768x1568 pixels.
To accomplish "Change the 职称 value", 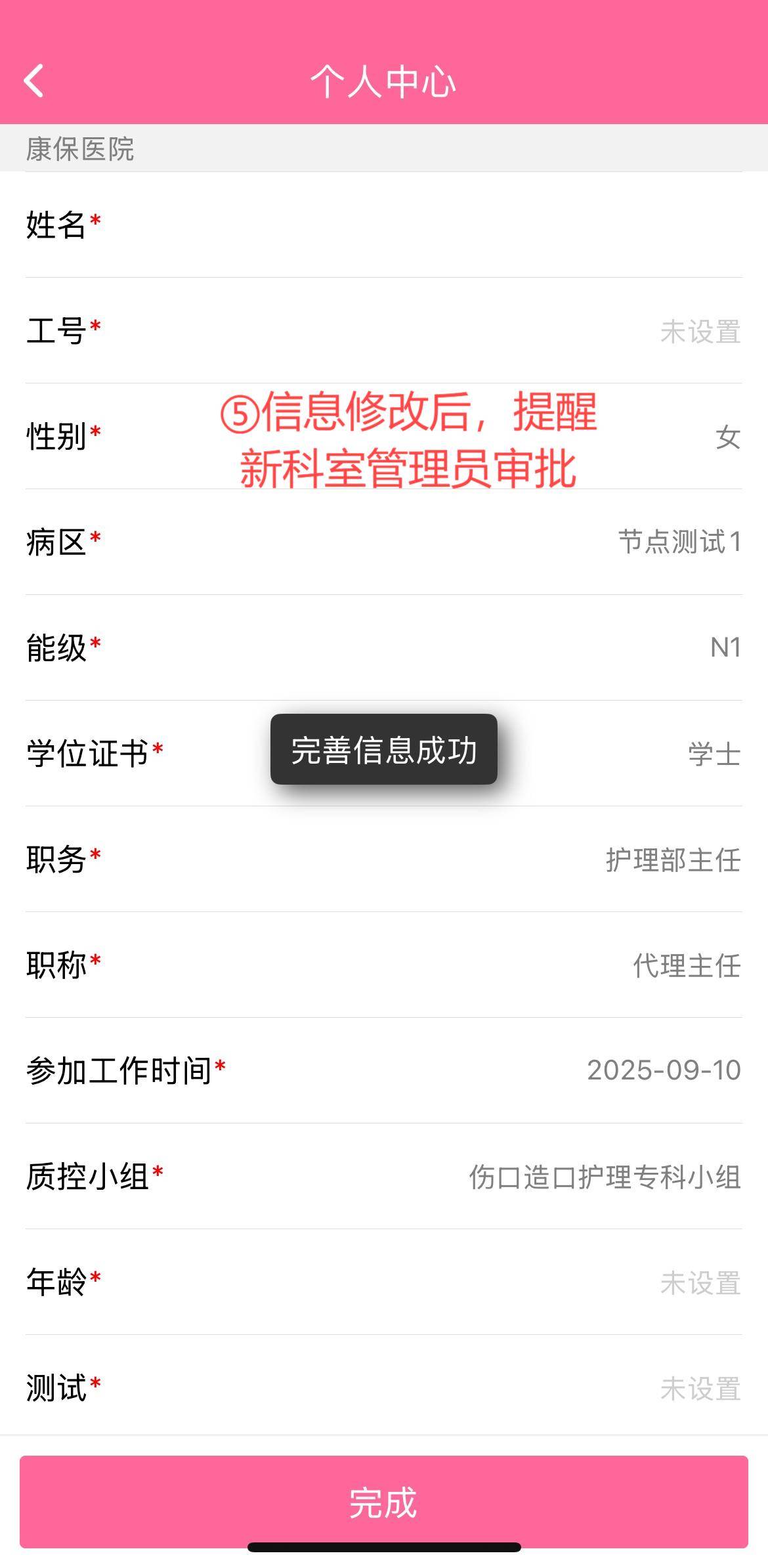I will point(686,965).
